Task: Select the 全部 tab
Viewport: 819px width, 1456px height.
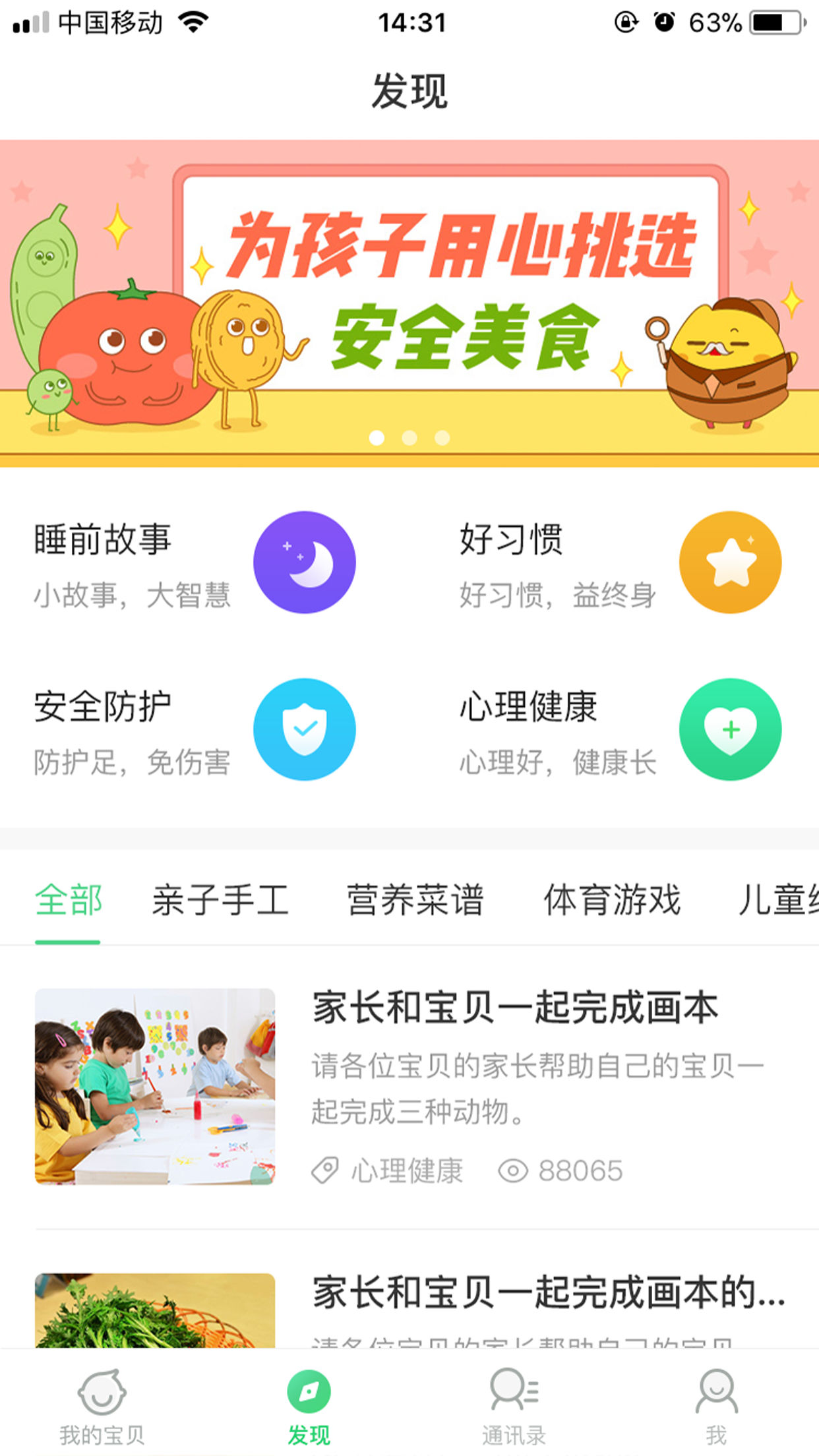Action: pyautogui.click(x=69, y=901)
